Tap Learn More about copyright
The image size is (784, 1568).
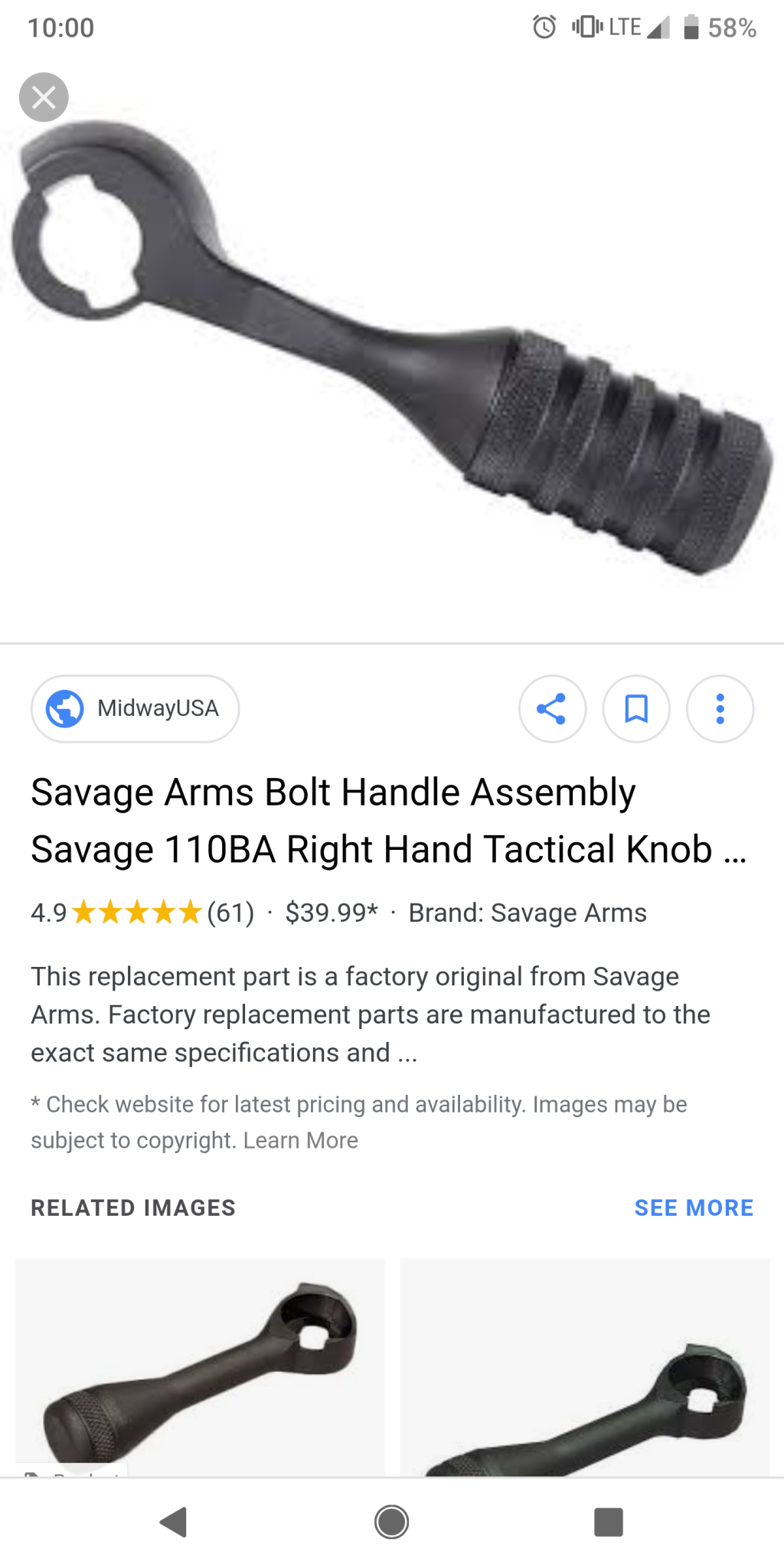pyautogui.click(x=301, y=1140)
